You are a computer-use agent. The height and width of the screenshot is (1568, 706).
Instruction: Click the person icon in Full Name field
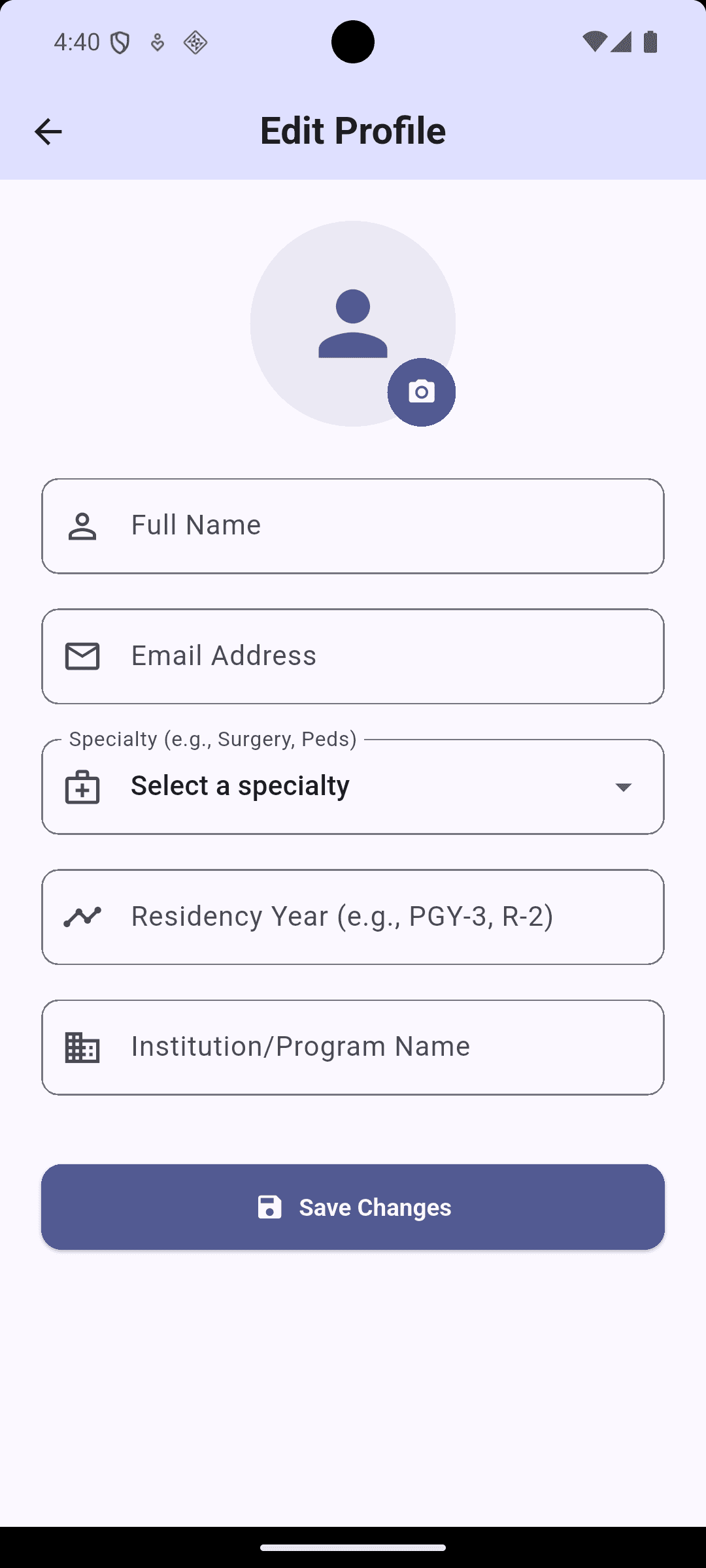[82, 525]
